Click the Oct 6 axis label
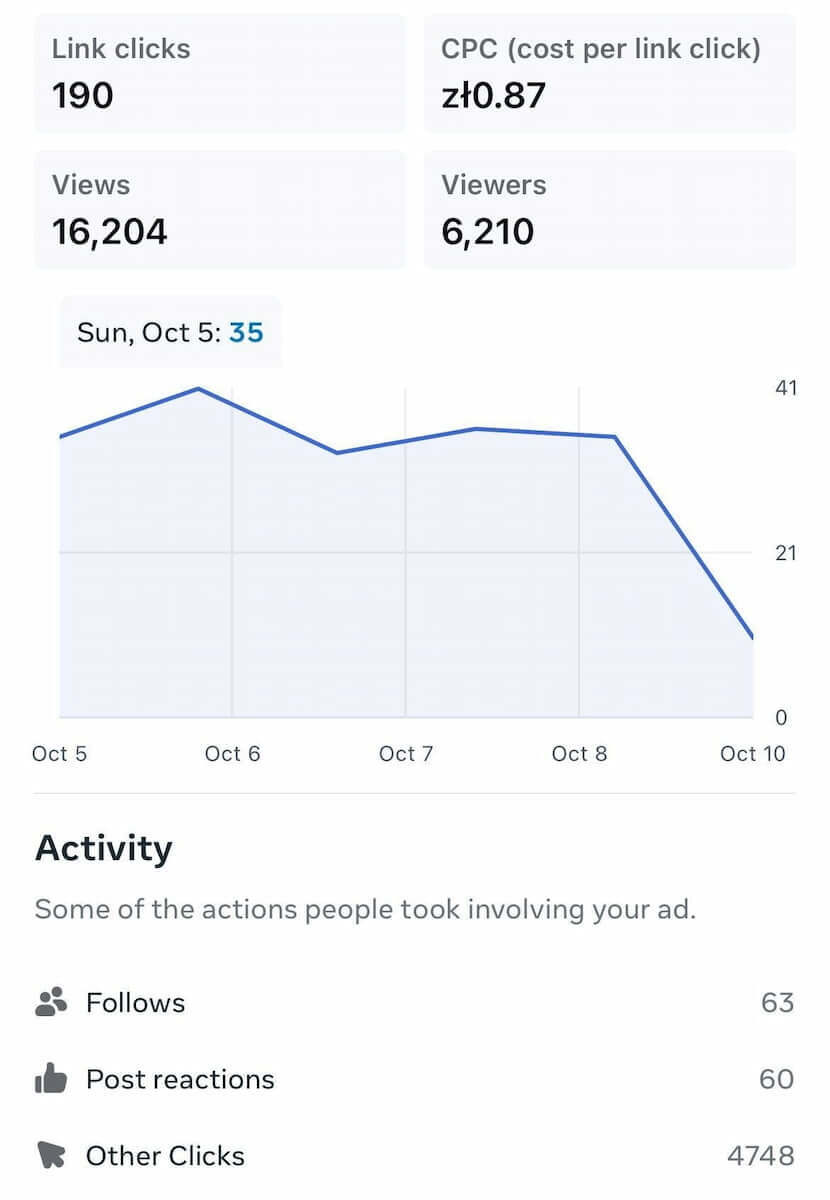Image resolution: width=830 pixels, height=1200 pixels. coord(233,753)
